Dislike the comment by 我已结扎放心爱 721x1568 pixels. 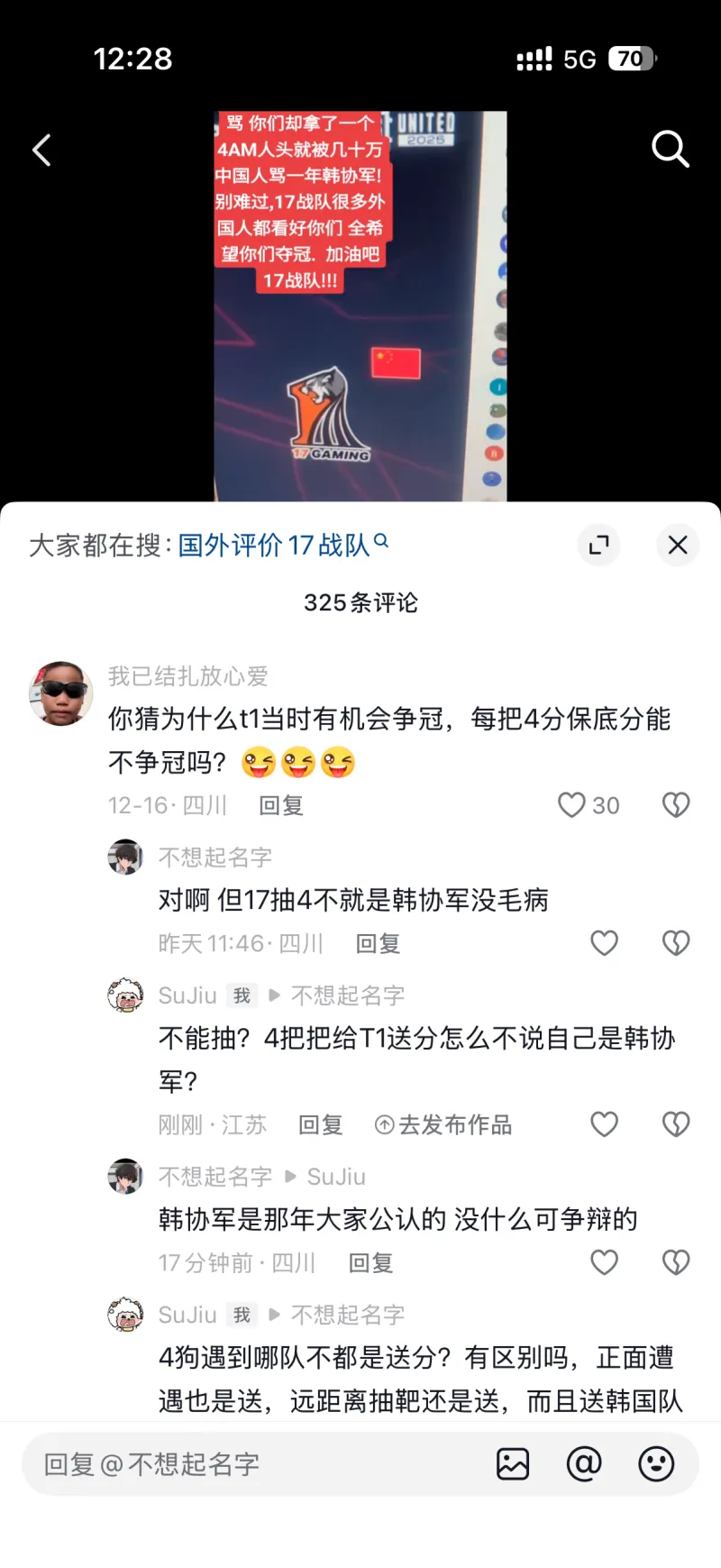point(676,805)
